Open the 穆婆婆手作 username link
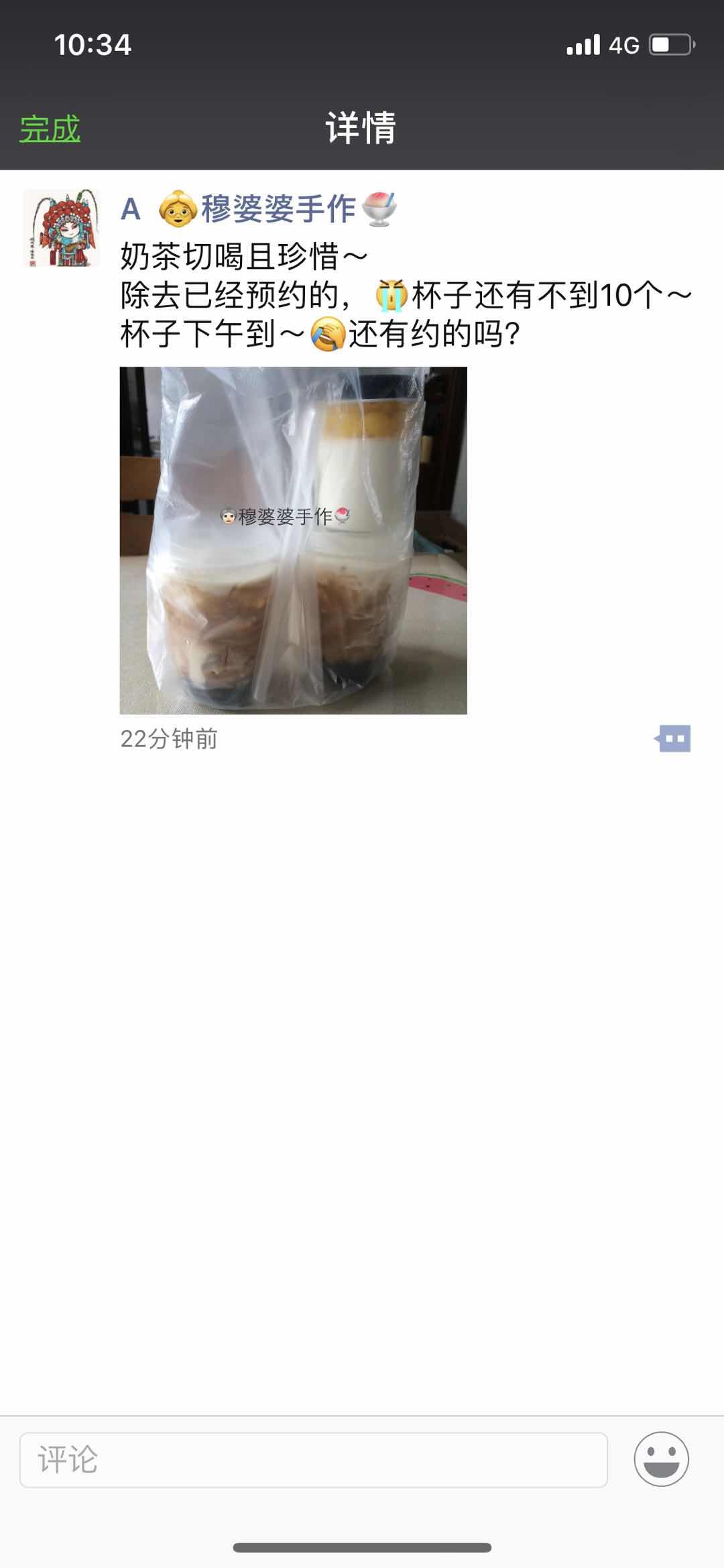Viewport: 724px width, 1568px height. pyautogui.click(x=259, y=209)
